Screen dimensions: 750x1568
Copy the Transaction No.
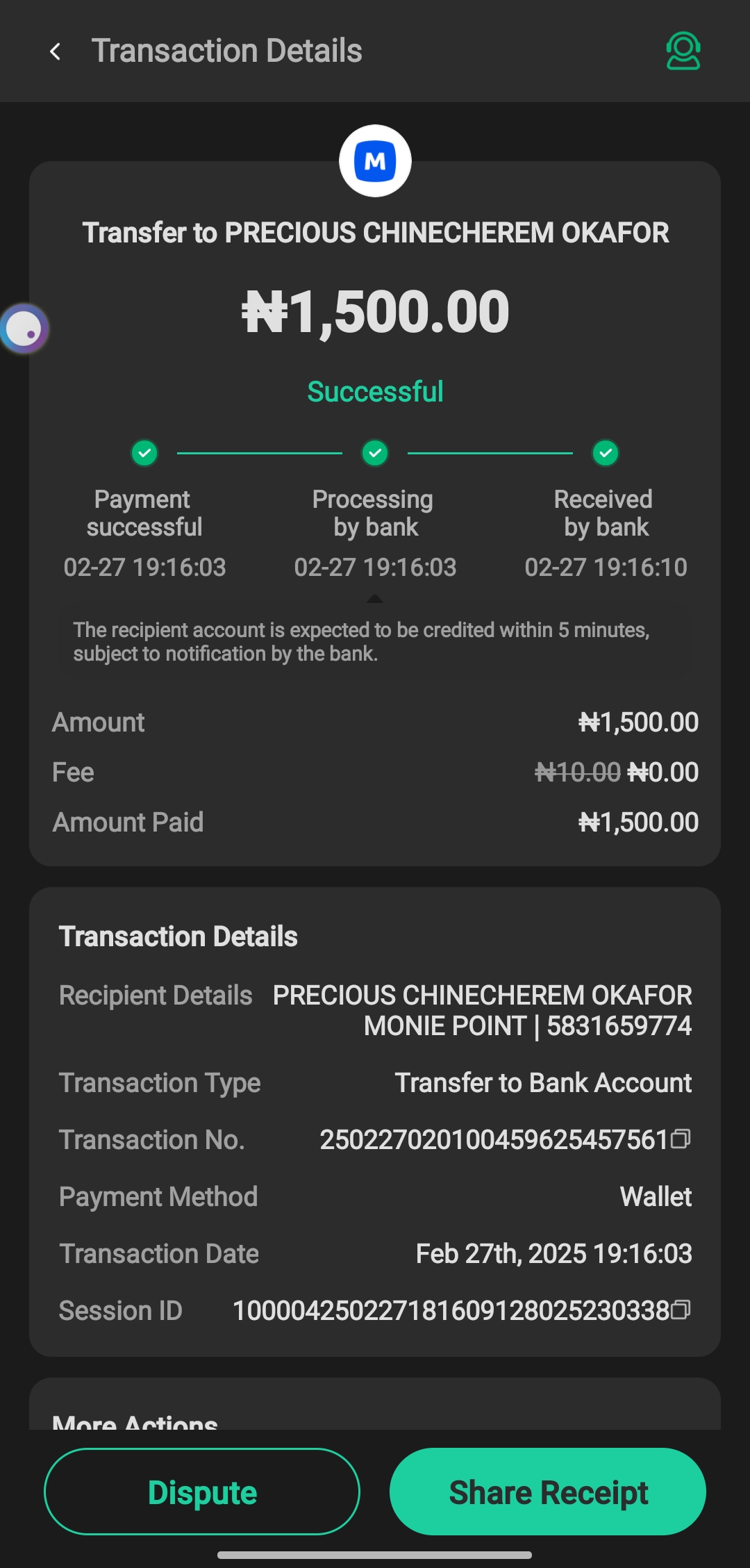(x=681, y=1139)
